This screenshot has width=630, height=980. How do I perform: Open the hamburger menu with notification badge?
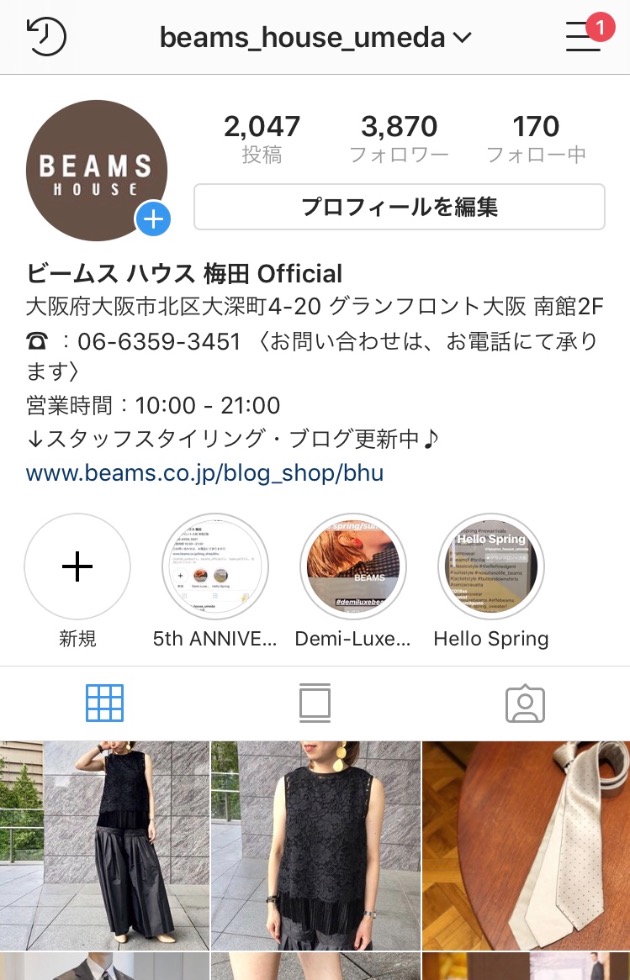coord(584,36)
